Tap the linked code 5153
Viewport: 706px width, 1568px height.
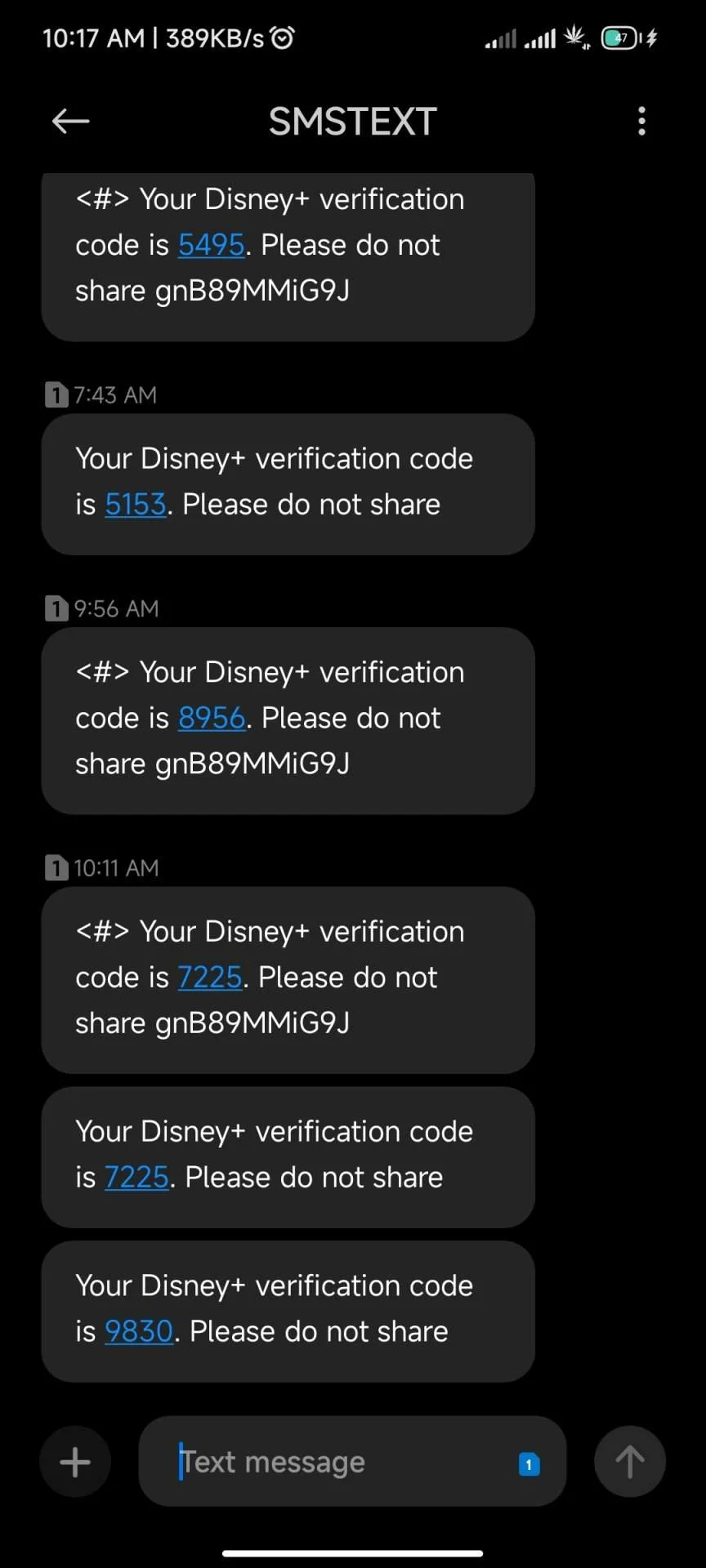[x=136, y=505]
